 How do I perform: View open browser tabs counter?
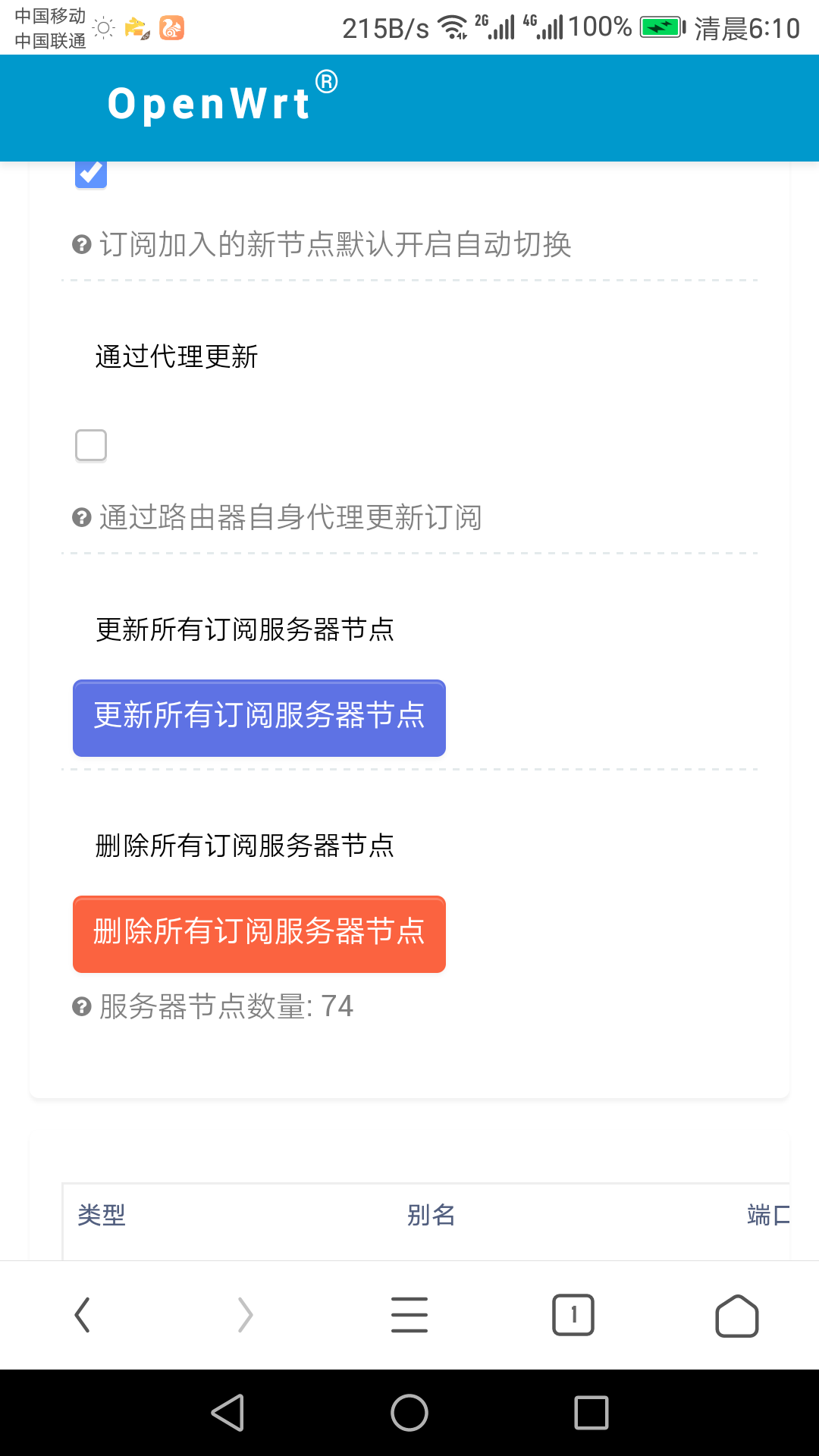pyautogui.click(x=573, y=1316)
